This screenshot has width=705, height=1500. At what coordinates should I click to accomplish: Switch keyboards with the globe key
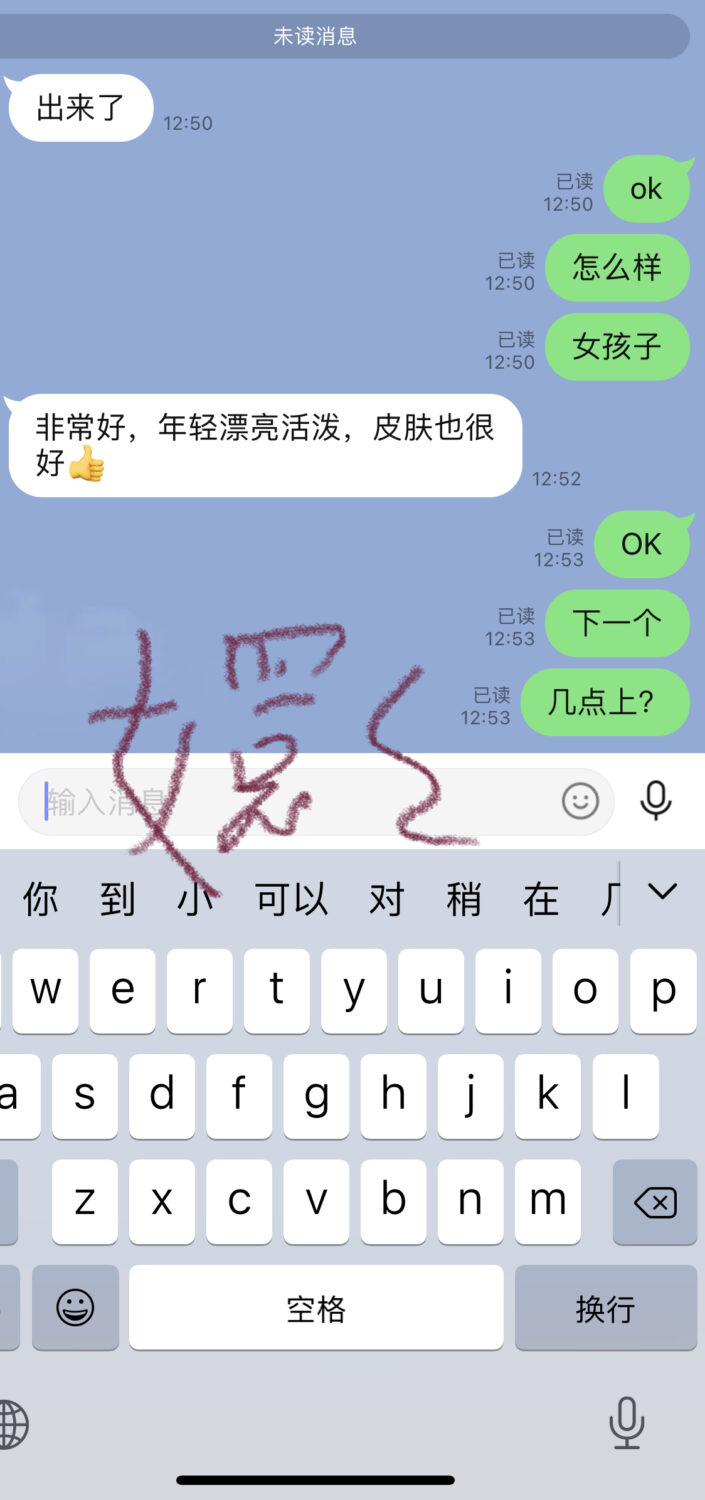(12, 1424)
